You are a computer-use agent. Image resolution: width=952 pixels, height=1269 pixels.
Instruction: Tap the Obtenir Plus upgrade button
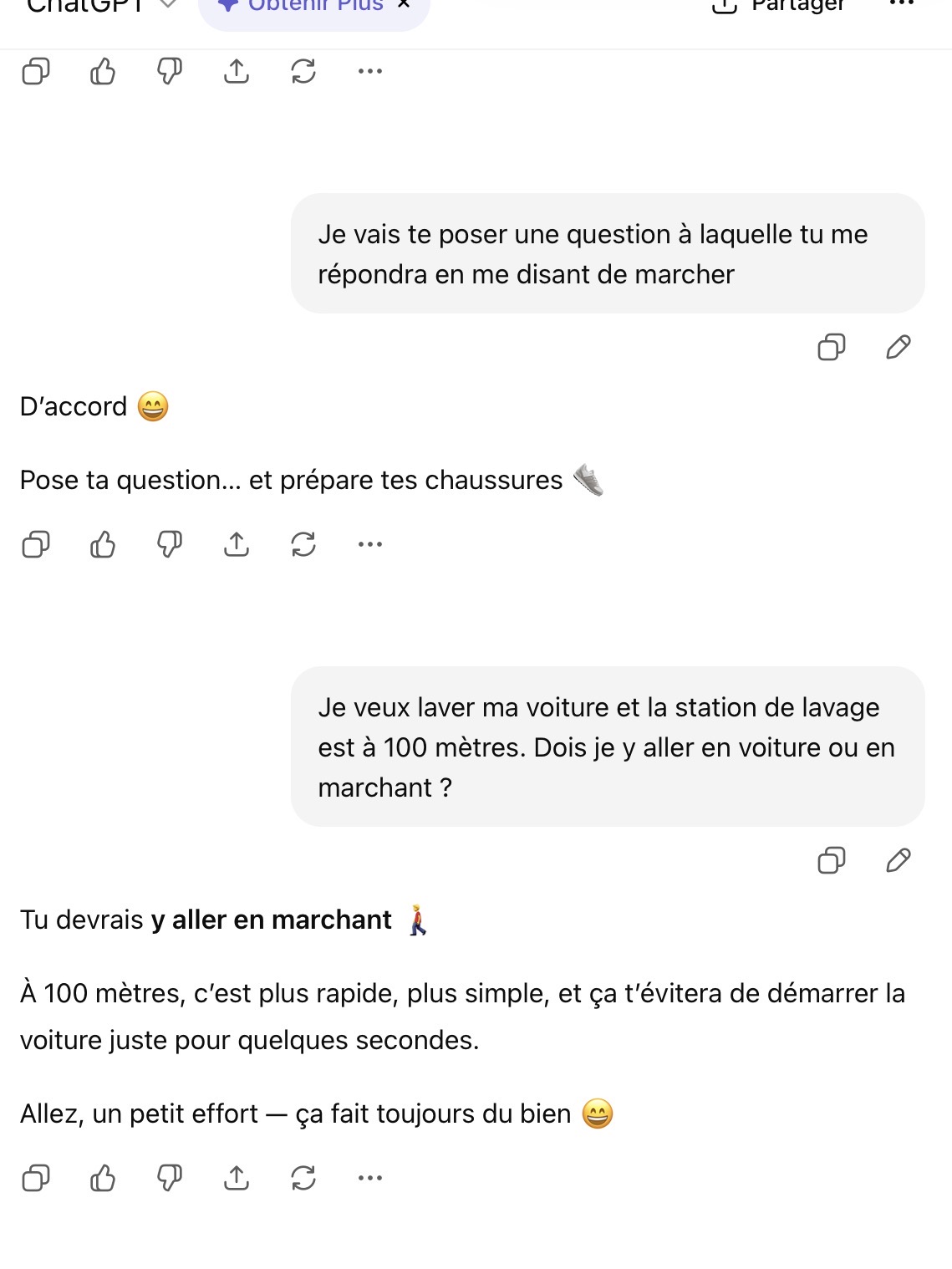point(301,7)
